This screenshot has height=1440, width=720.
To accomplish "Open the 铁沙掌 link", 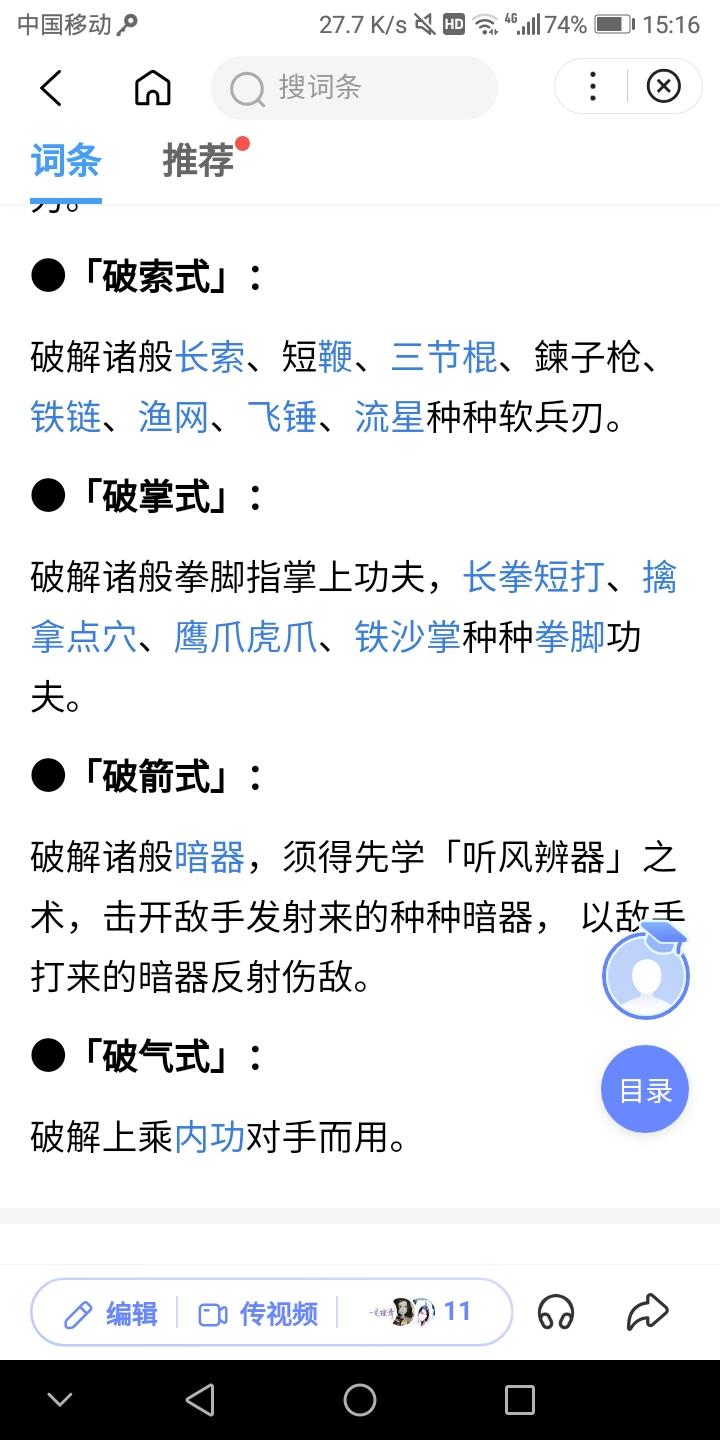I will pyautogui.click(x=408, y=638).
